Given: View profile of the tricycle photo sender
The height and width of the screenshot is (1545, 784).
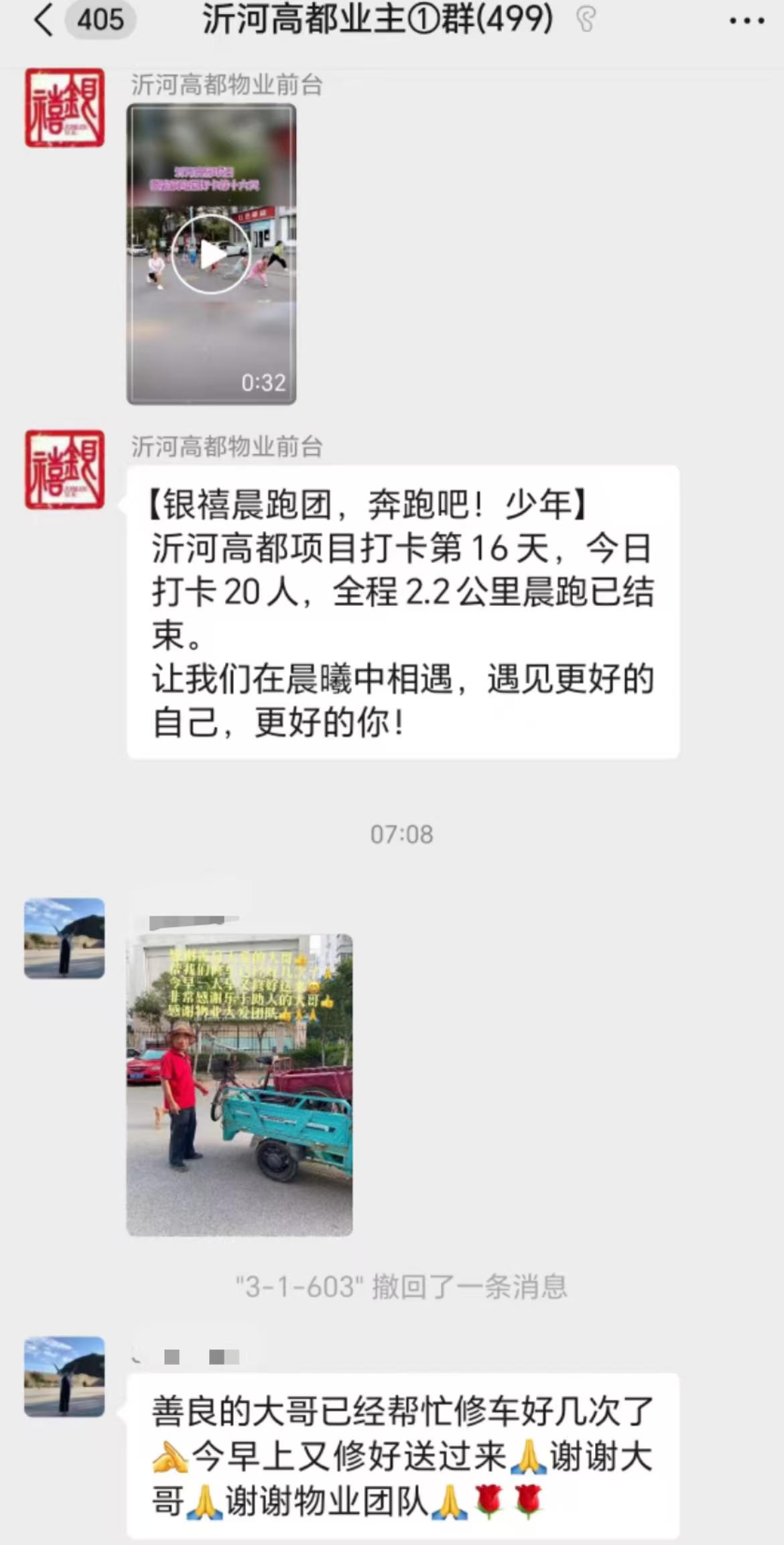Looking at the screenshot, I should (x=64, y=938).
